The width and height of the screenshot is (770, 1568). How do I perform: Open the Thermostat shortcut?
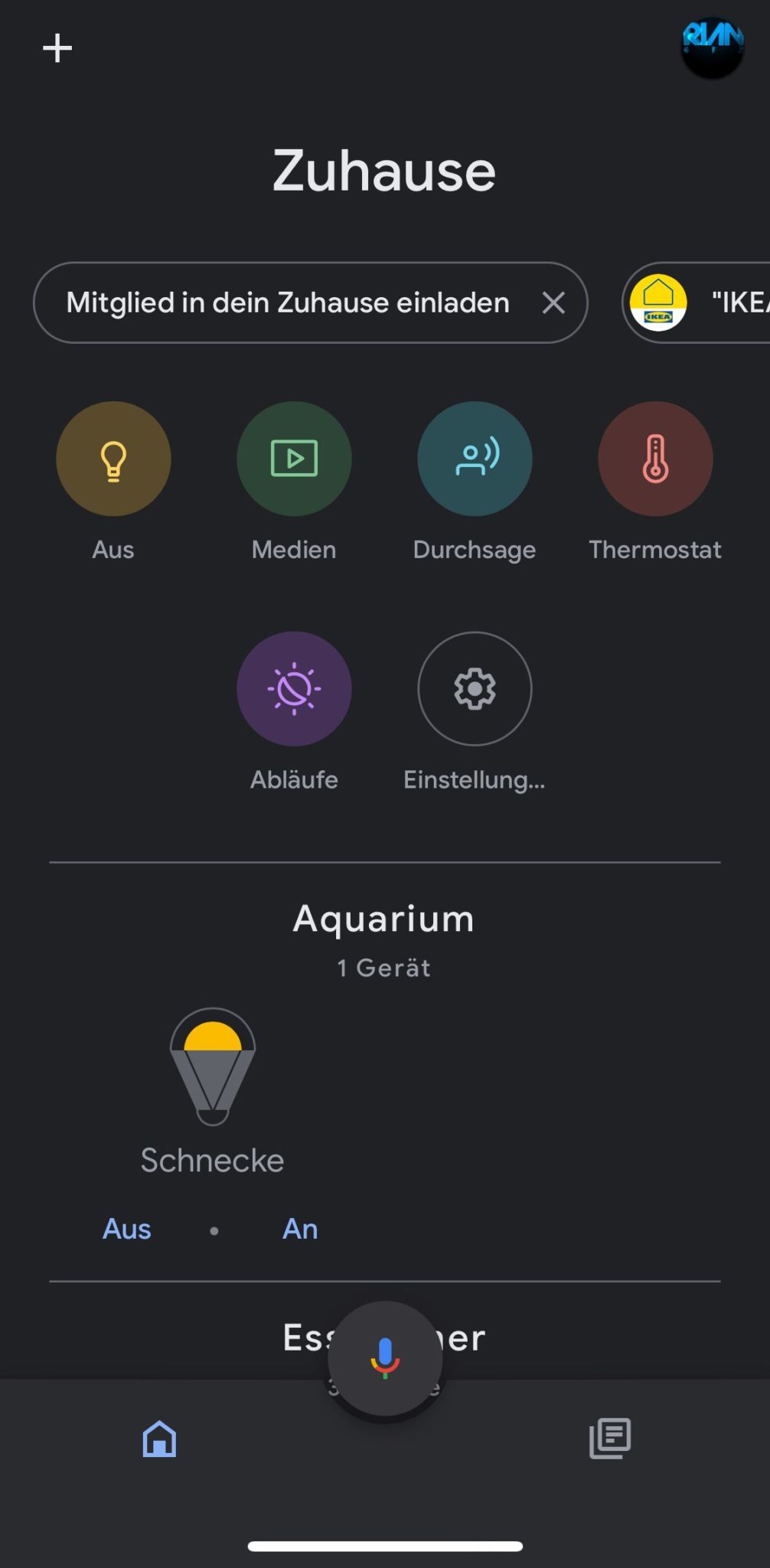pos(655,459)
